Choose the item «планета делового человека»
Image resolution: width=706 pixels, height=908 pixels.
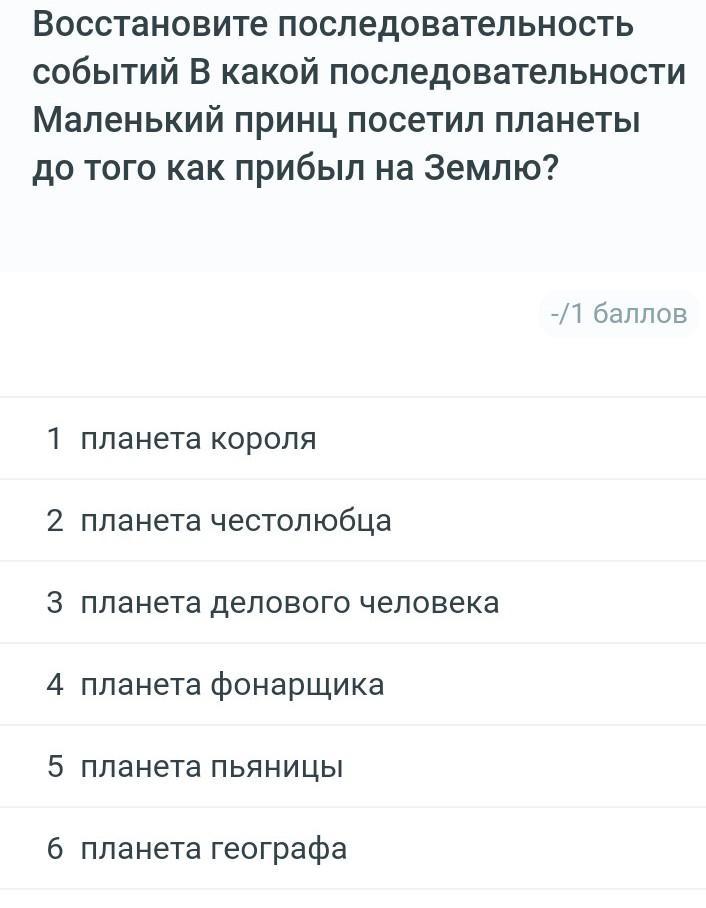pos(289,603)
